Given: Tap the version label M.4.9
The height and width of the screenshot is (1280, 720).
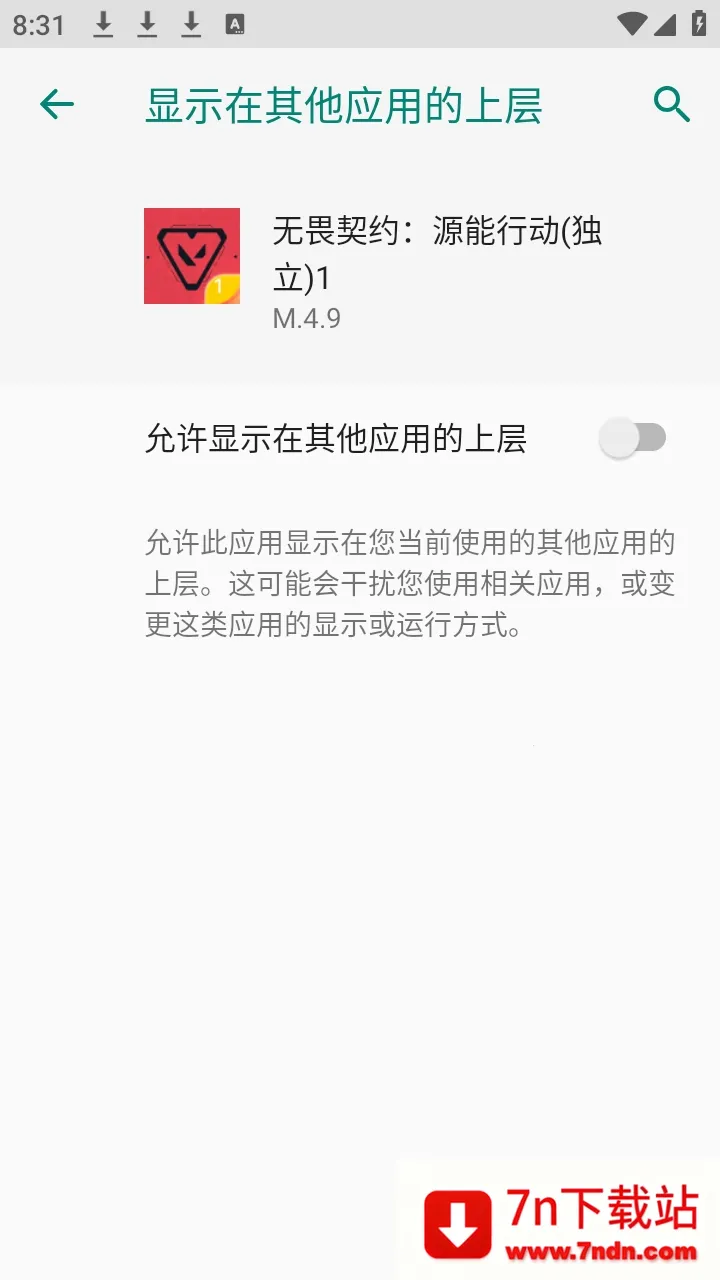Looking at the screenshot, I should pyautogui.click(x=308, y=318).
